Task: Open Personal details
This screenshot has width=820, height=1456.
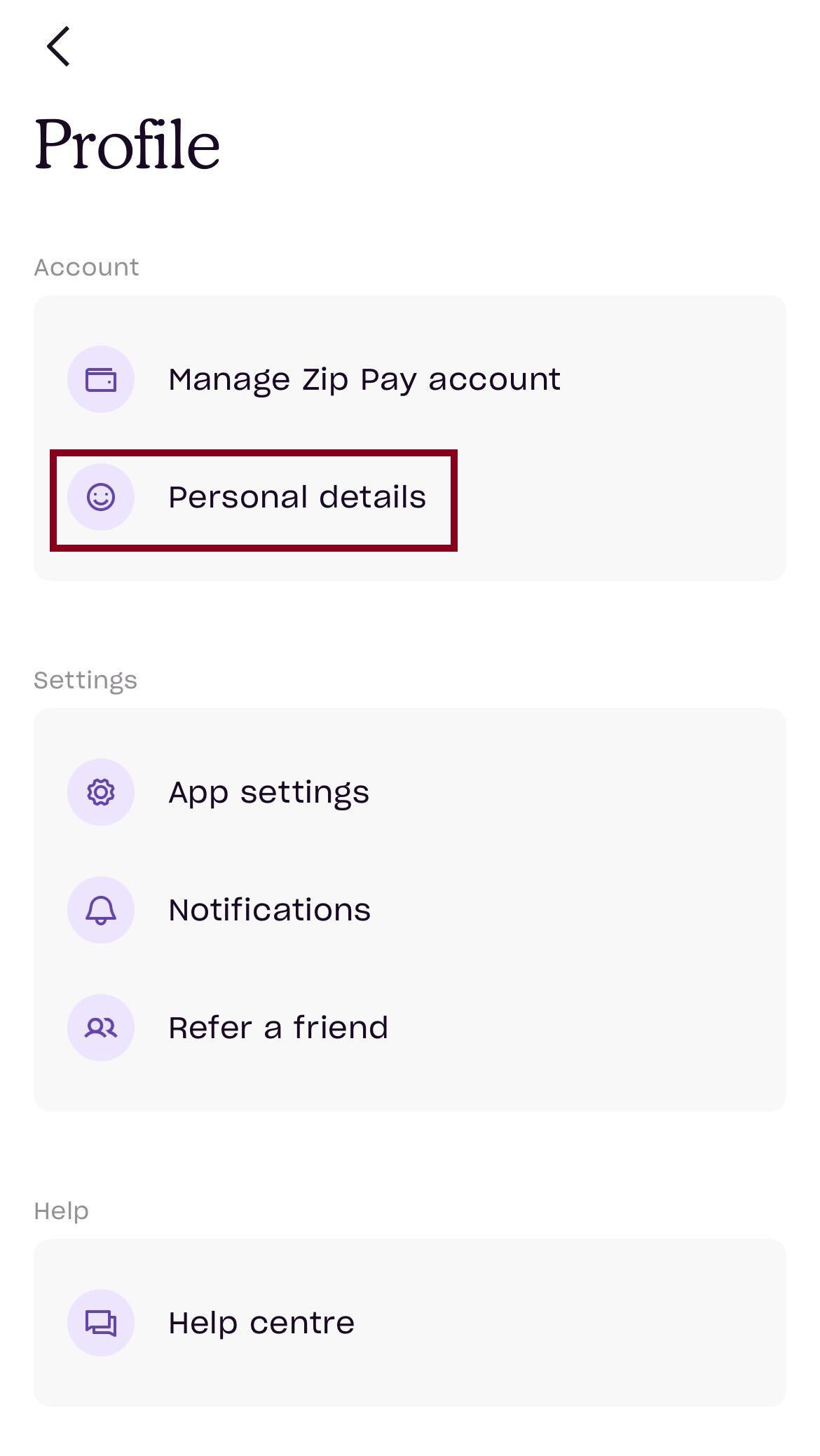Action: click(299, 496)
